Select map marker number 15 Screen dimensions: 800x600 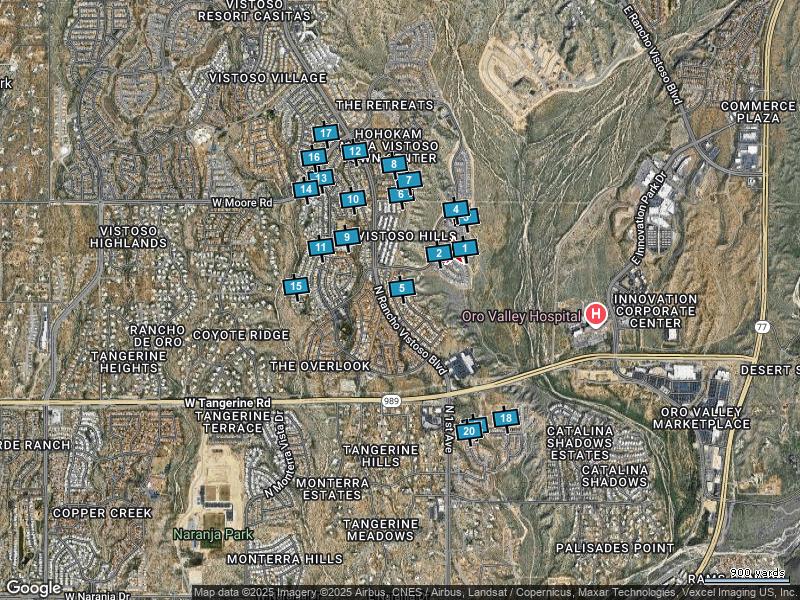[296, 286]
